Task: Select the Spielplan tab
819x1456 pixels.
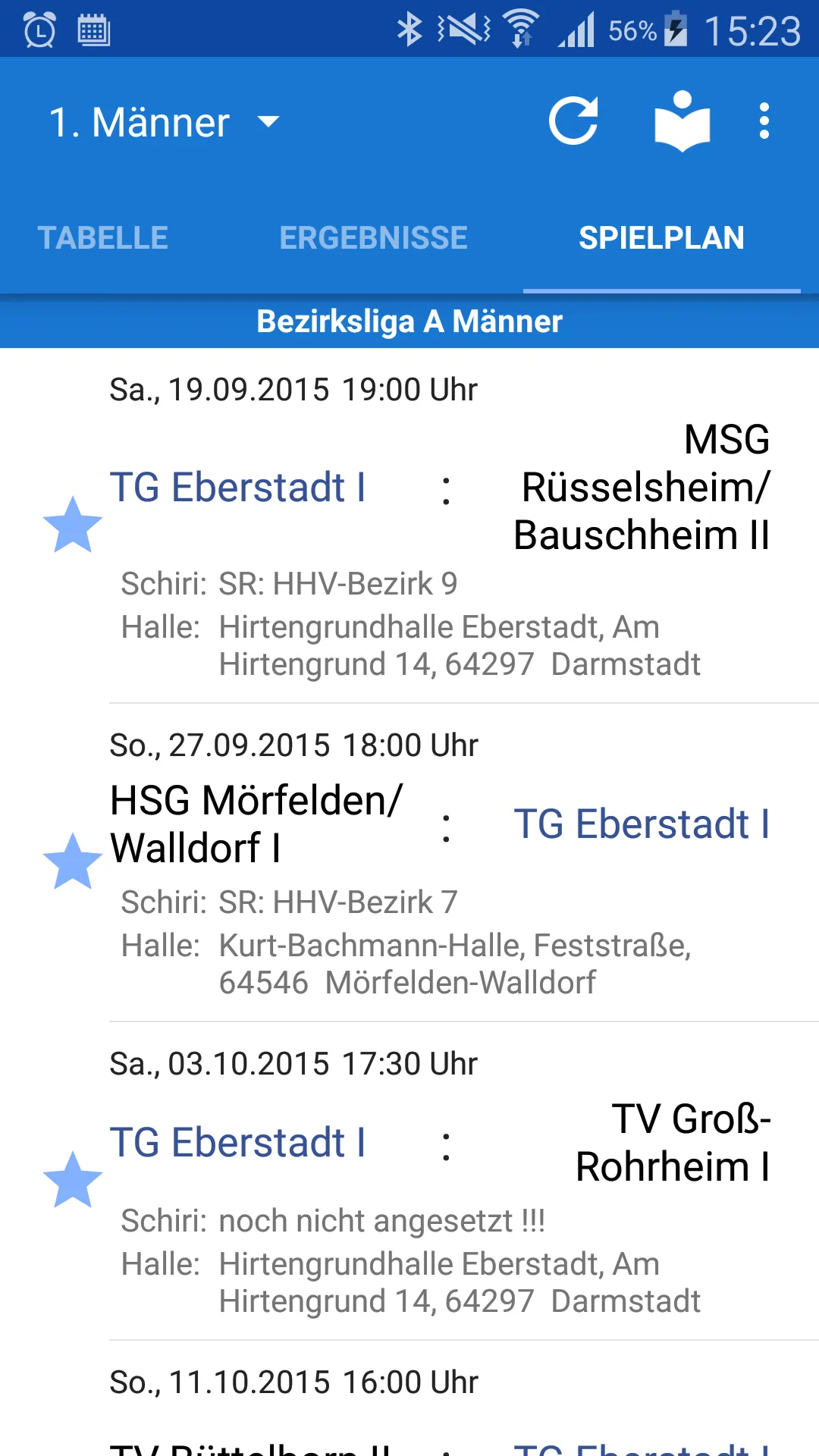Action: (x=661, y=238)
